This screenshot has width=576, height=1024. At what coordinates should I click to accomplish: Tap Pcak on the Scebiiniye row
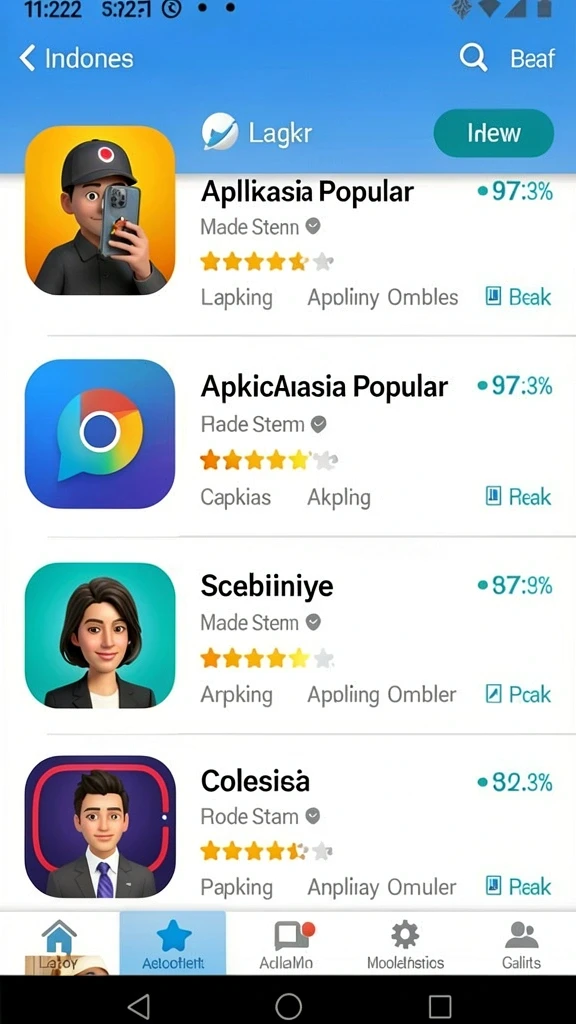point(519,694)
